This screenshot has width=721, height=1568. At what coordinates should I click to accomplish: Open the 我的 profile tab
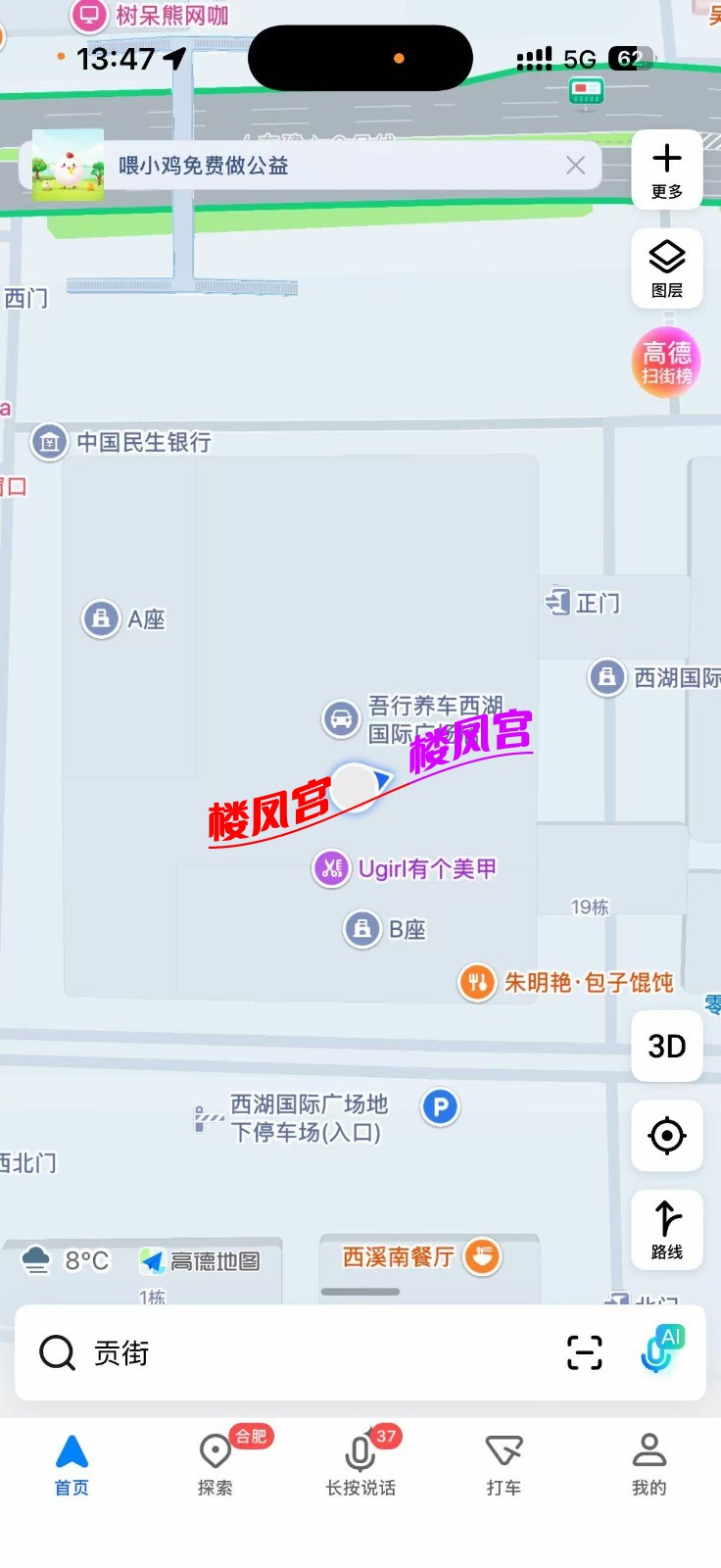[649, 1464]
